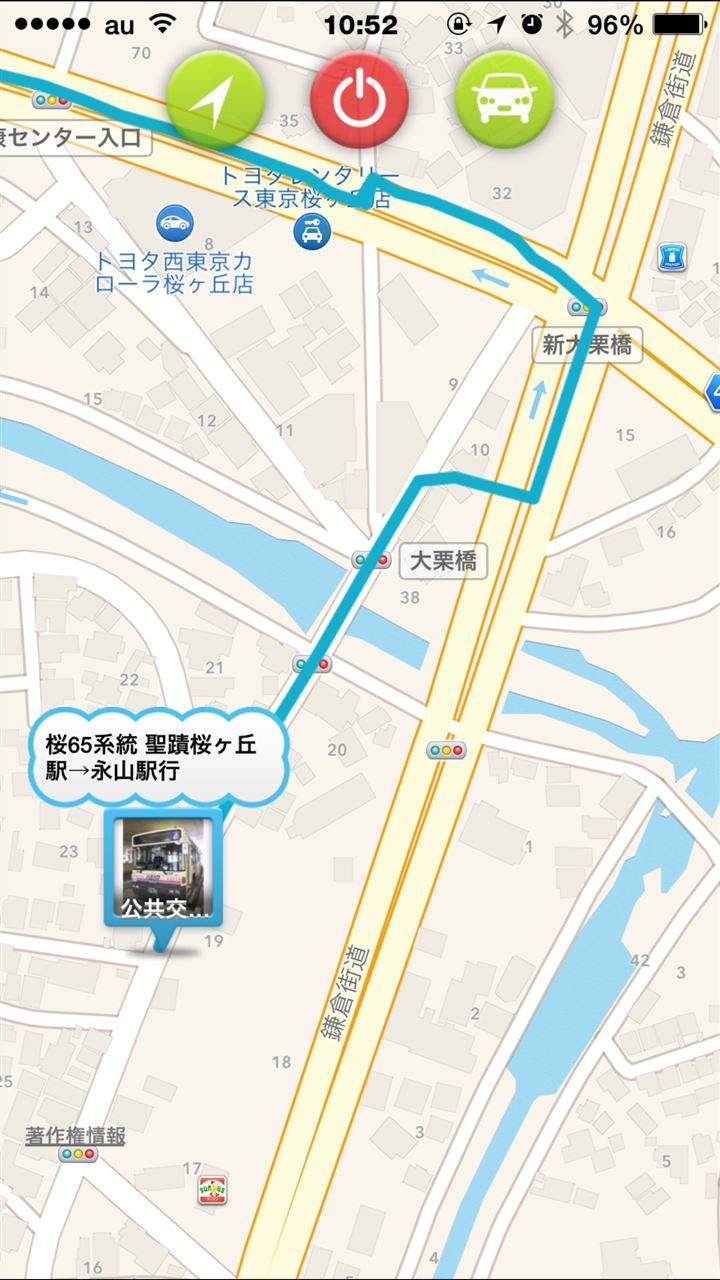Select the トヨタ西東京カローラ桜ヶ丘店 map marker

175,222
